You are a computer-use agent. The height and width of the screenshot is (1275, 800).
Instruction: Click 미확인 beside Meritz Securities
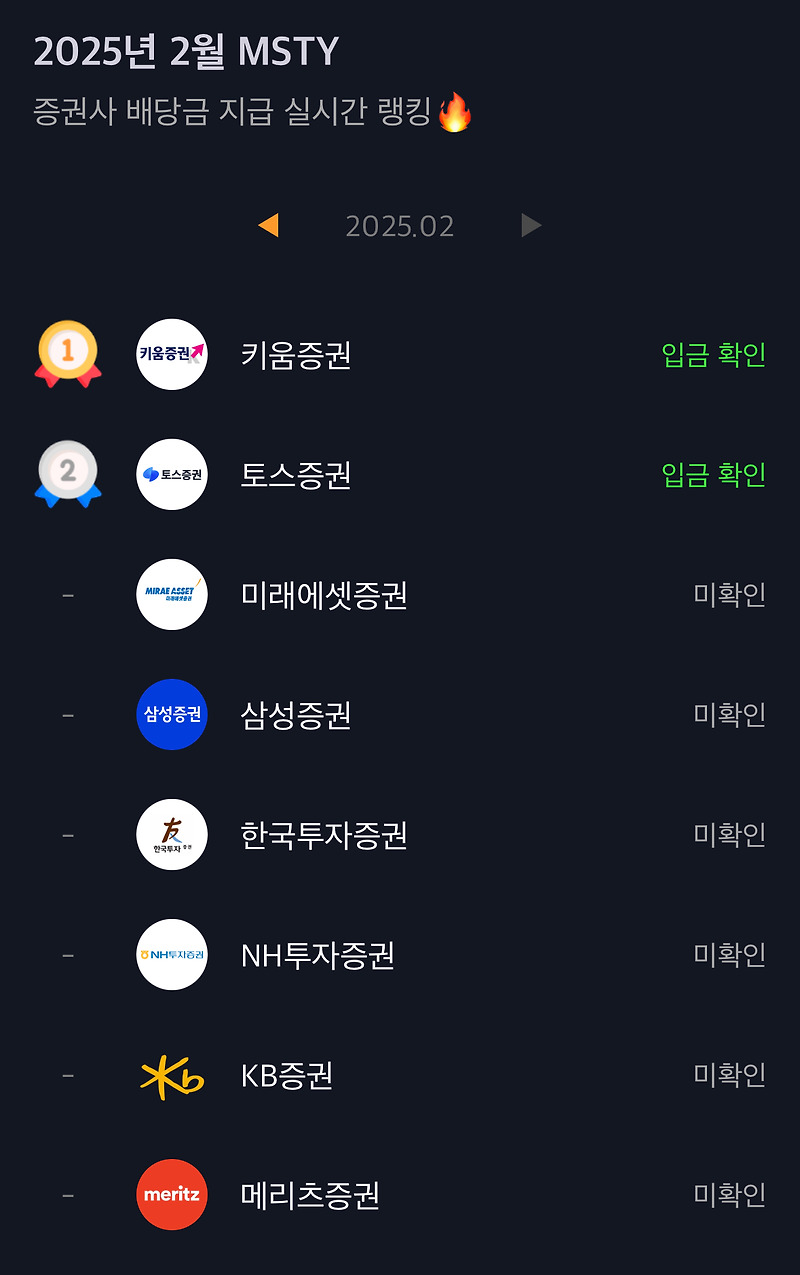(x=731, y=1195)
